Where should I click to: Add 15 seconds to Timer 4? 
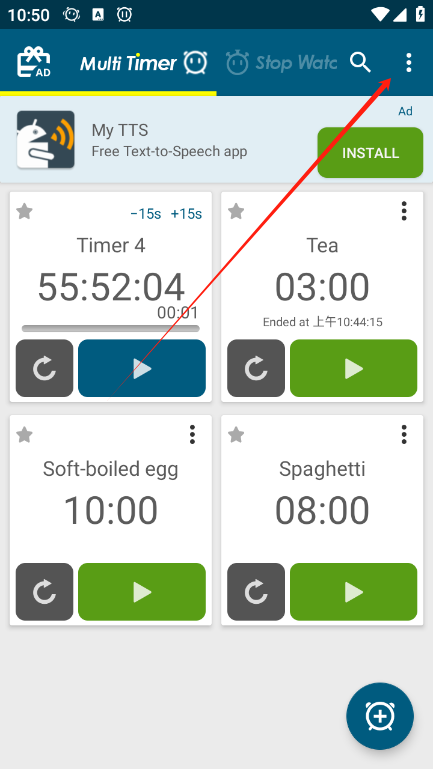click(x=186, y=214)
